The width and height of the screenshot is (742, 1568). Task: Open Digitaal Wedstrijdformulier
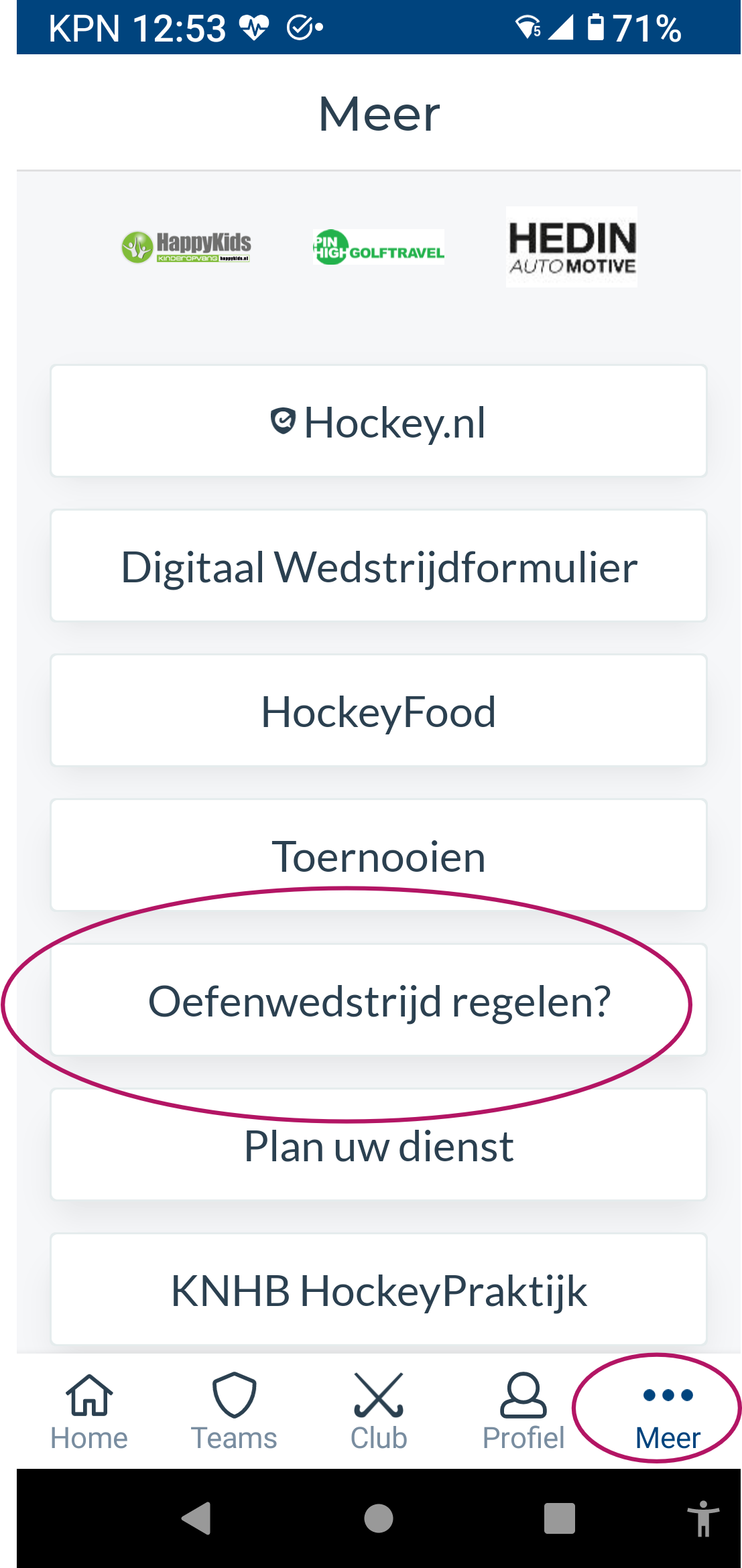379,566
